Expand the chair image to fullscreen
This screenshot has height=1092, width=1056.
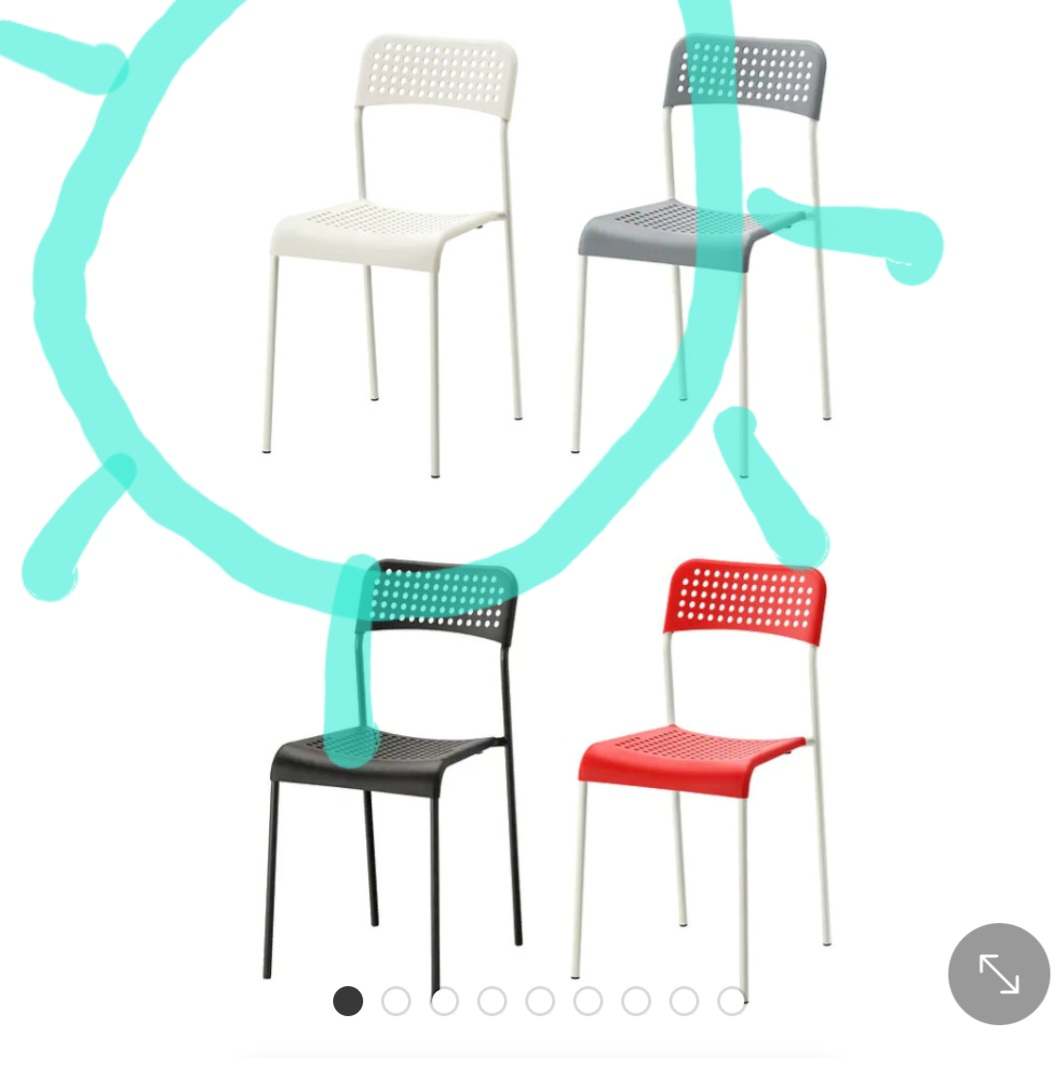pos(998,974)
